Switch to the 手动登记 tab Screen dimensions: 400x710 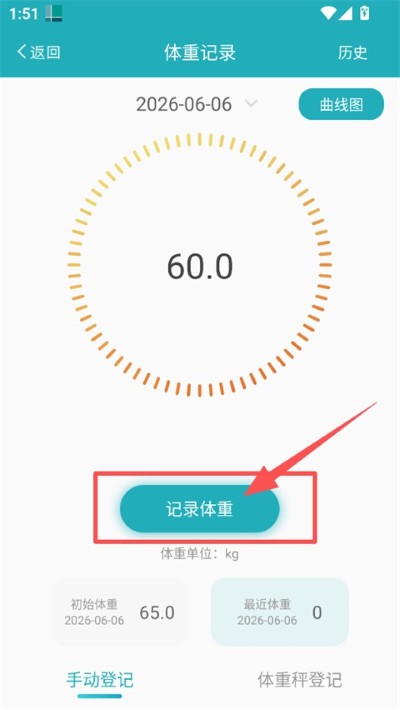(100, 680)
